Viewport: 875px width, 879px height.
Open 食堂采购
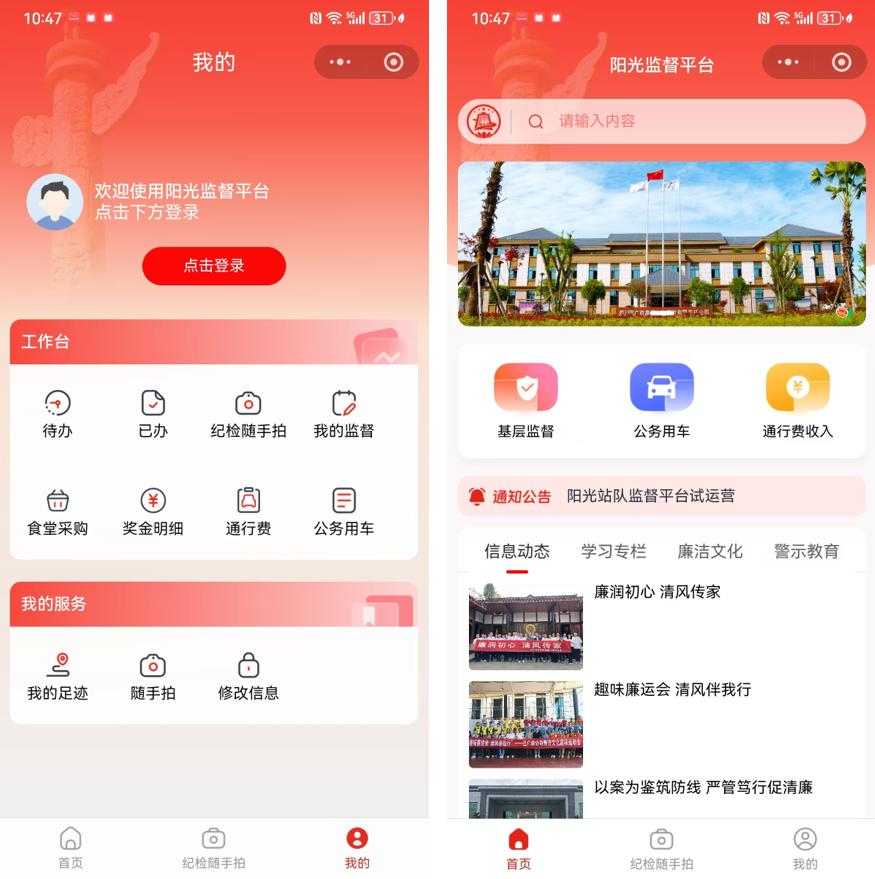tap(58, 511)
